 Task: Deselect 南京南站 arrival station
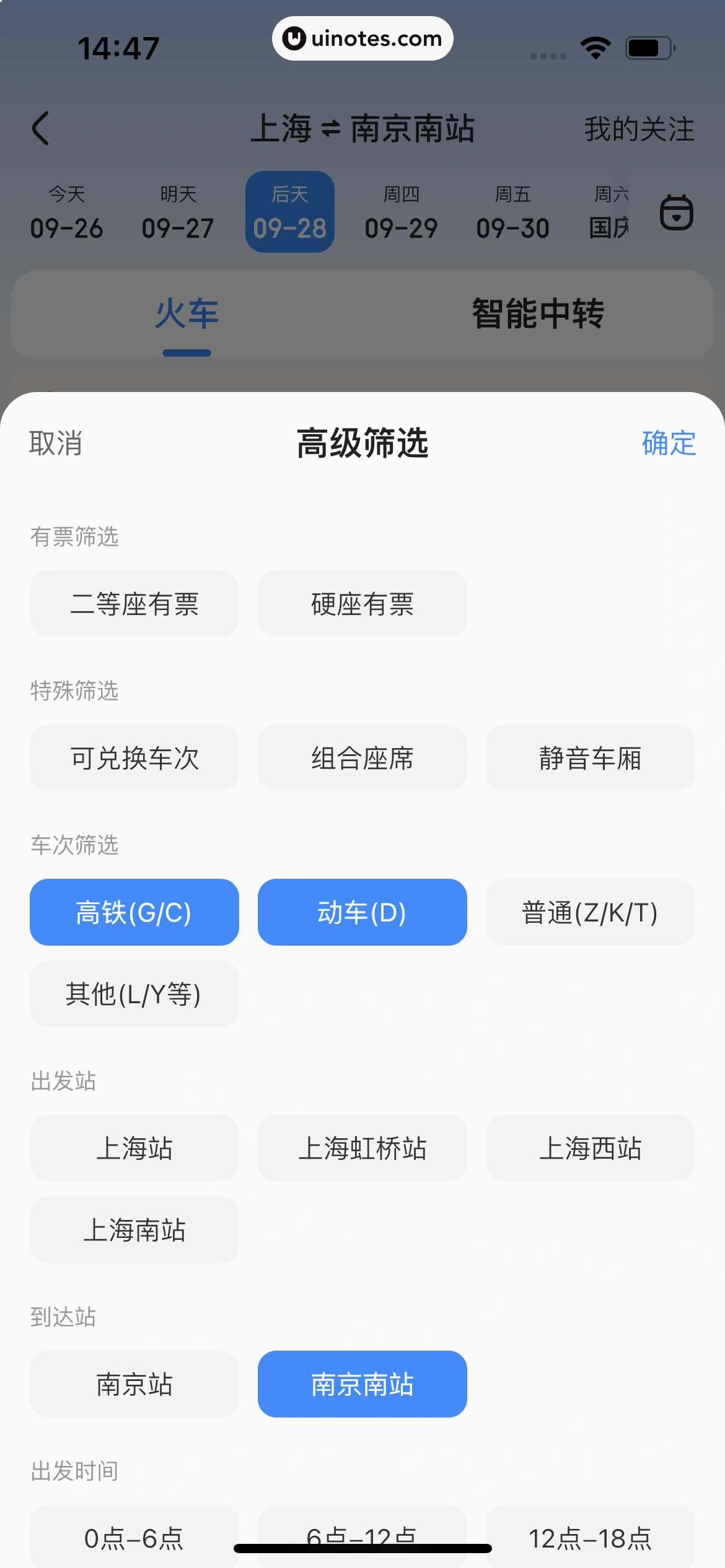click(362, 1384)
